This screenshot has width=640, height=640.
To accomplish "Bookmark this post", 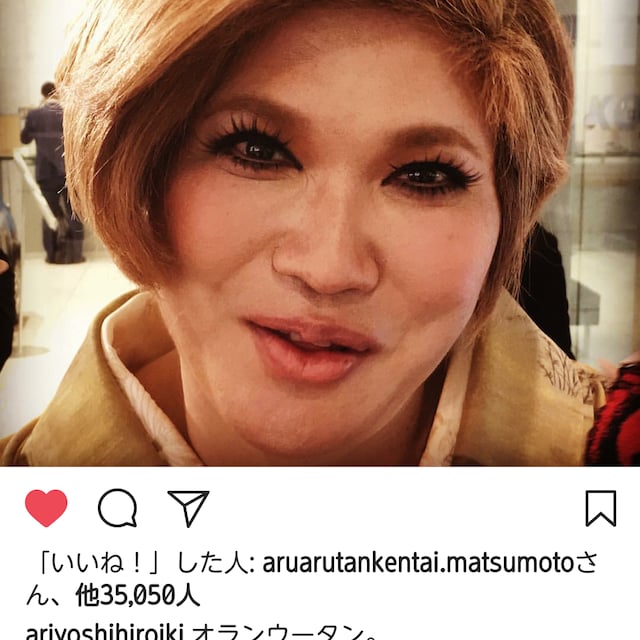I will click(600, 508).
